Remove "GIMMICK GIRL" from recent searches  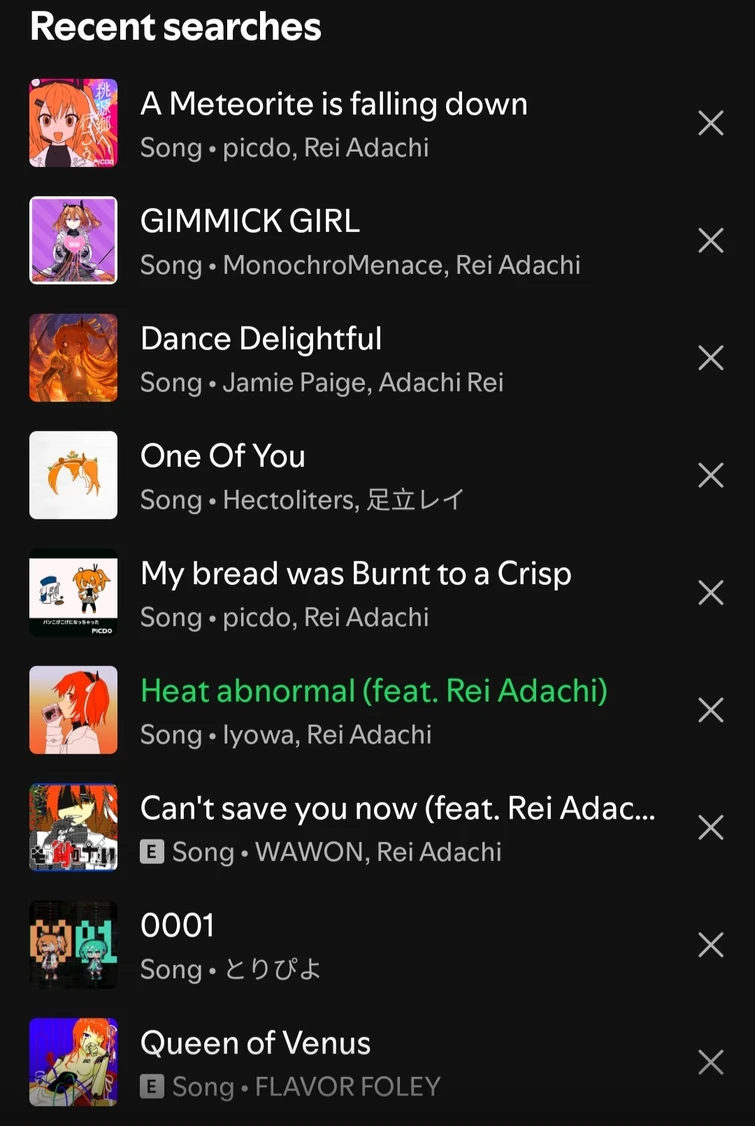(x=710, y=240)
